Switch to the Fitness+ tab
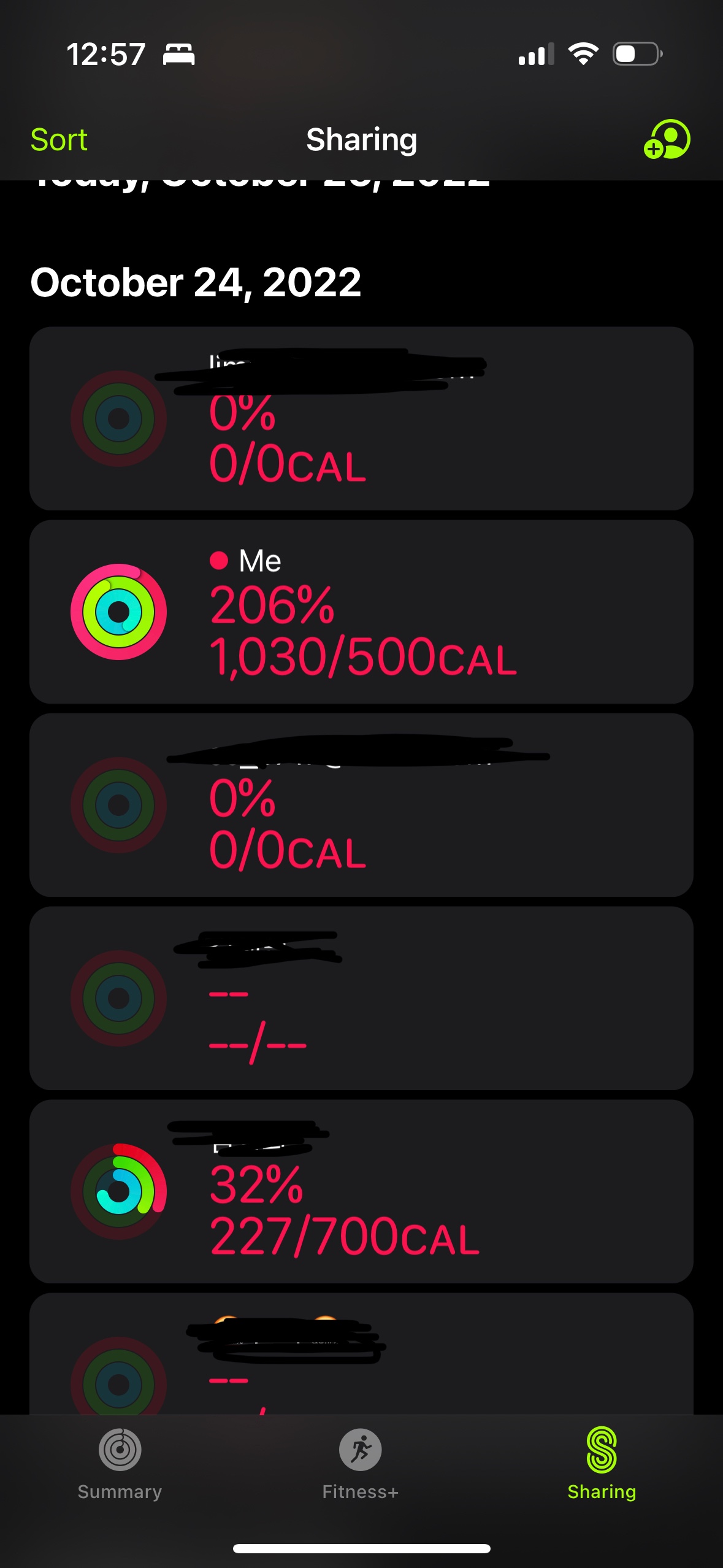The image size is (723, 1568). click(x=361, y=1464)
